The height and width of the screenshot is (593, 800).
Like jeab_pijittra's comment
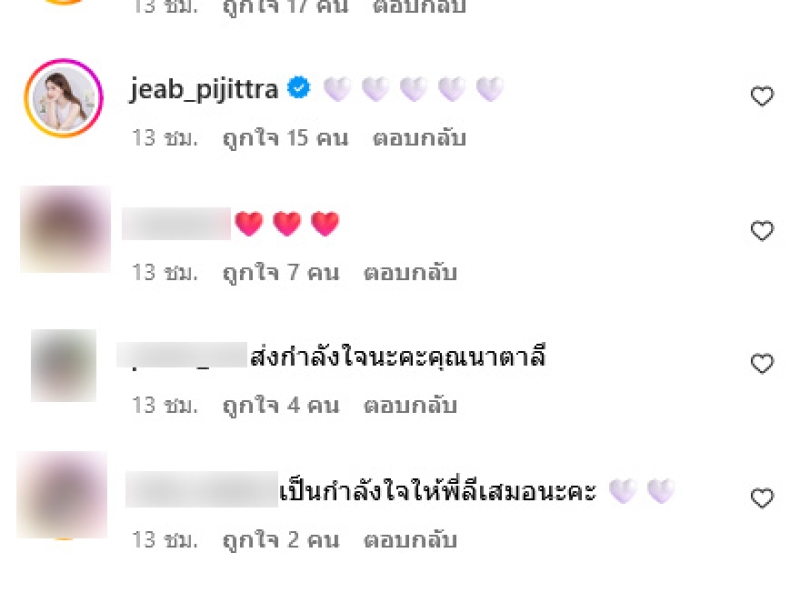(762, 96)
